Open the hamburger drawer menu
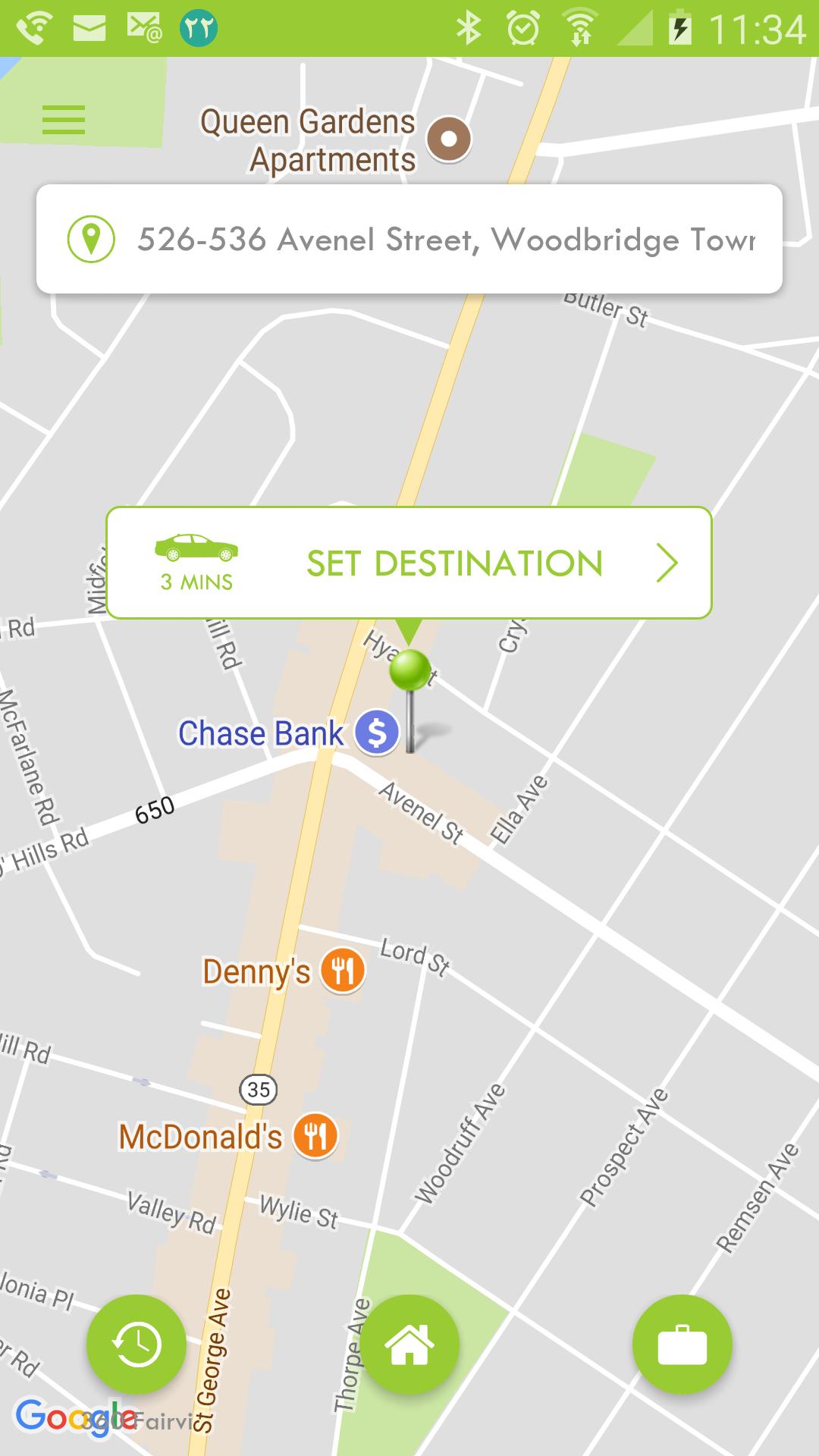819x1456 pixels. pyautogui.click(x=64, y=120)
